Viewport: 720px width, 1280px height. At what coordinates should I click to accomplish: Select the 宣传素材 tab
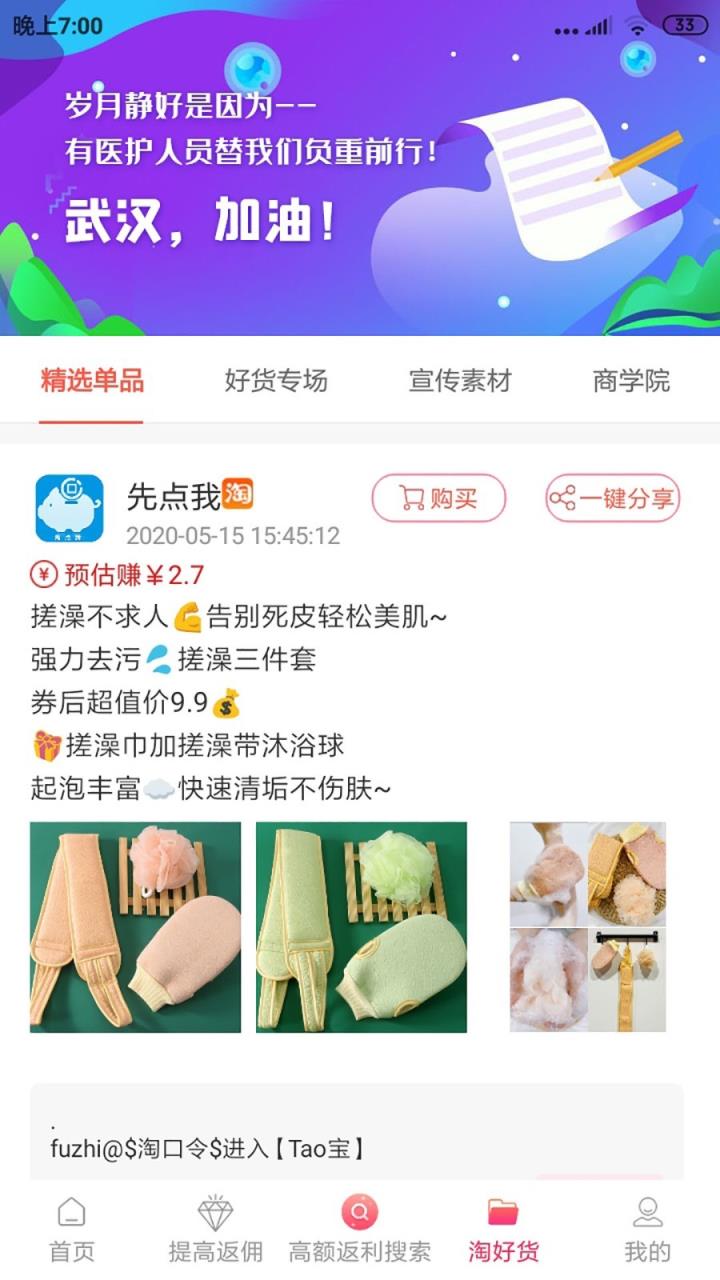pos(463,381)
